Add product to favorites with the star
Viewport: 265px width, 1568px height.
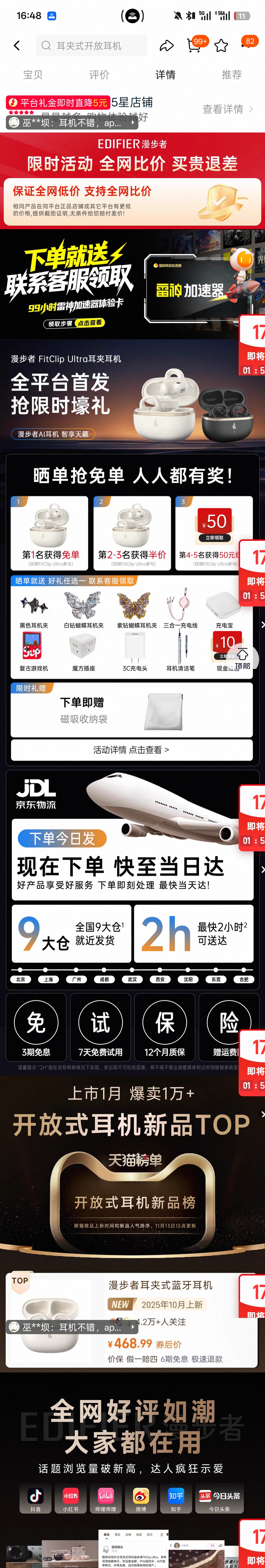(221, 46)
